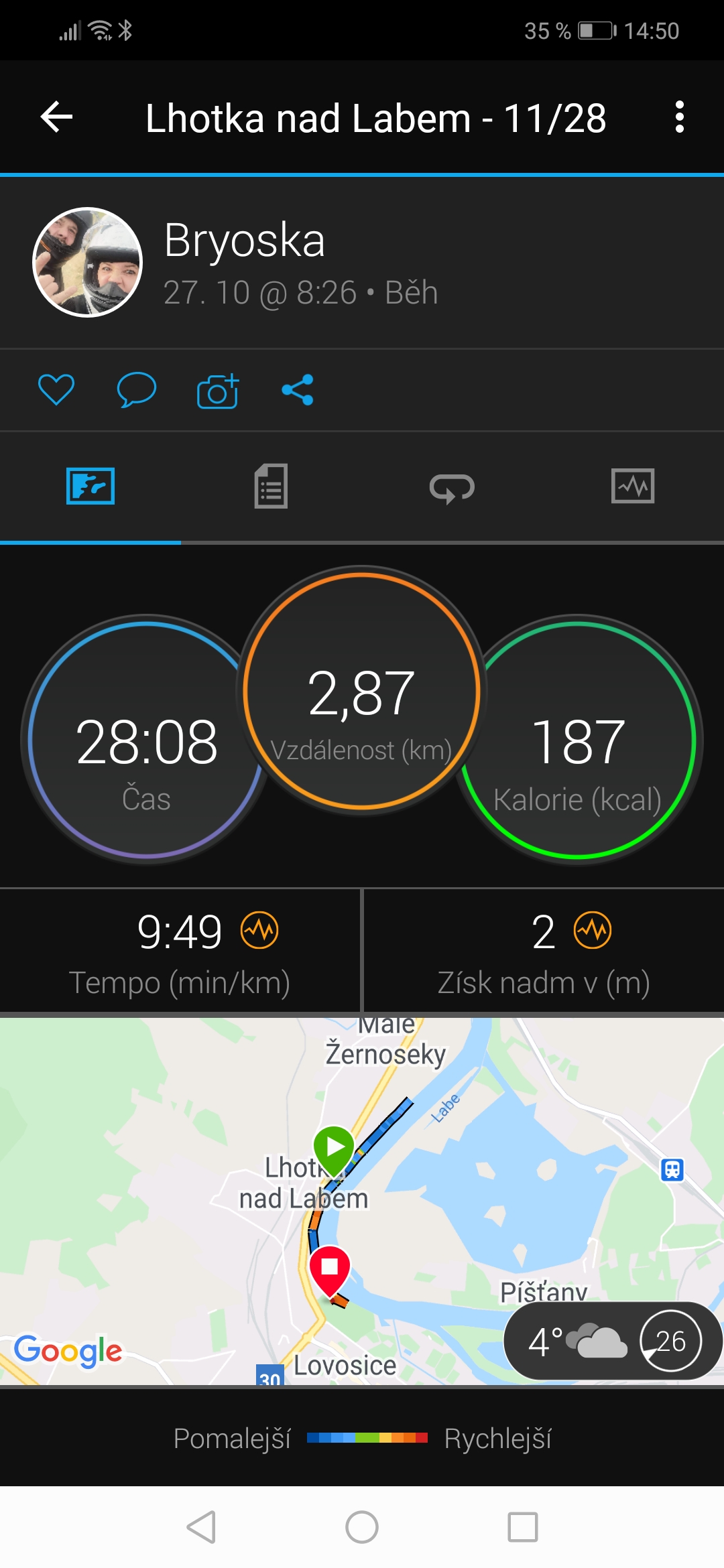Image resolution: width=724 pixels, height=1568 pixels.
Task: Open comments with the speech bubble icon
Action: (137, 389)
